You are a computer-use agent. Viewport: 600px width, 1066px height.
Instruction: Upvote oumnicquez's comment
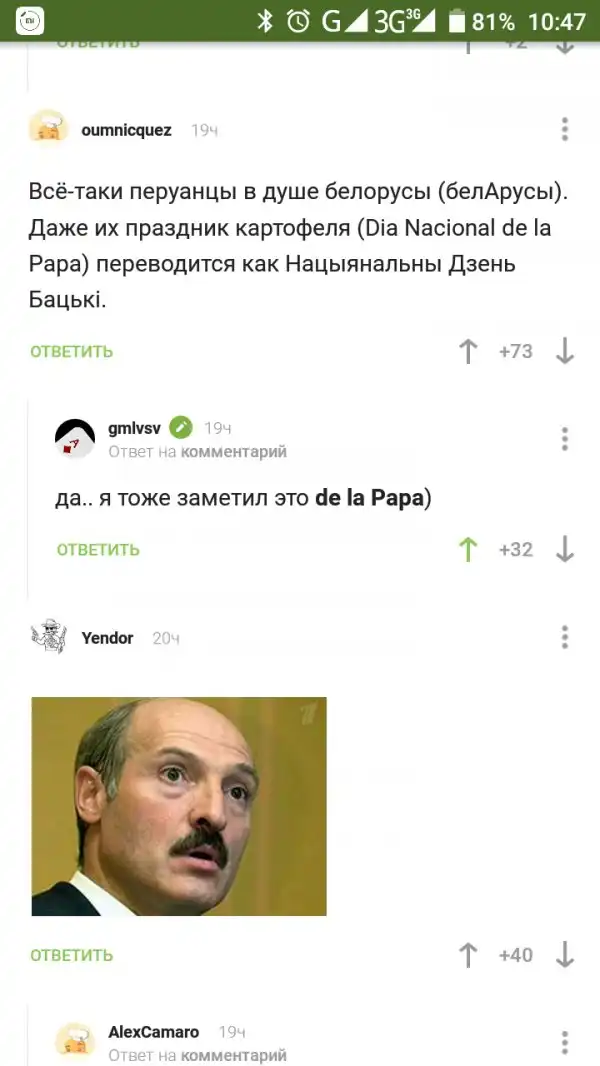pos(468,351)
